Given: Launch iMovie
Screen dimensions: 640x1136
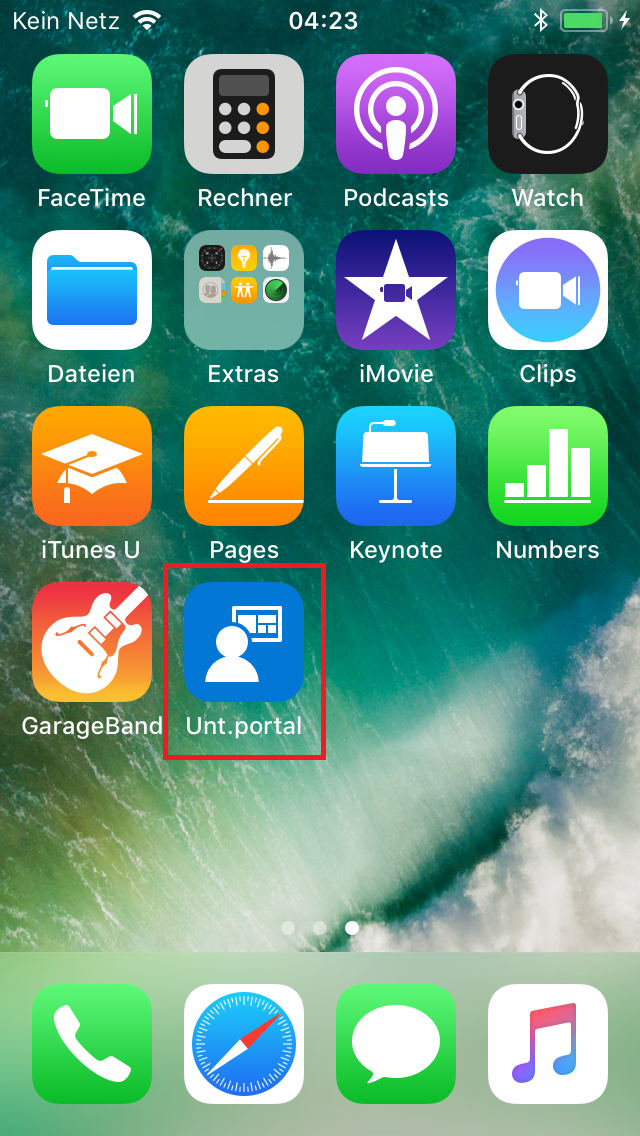Looking at the screenshot, I should click(x=396, y=290).
